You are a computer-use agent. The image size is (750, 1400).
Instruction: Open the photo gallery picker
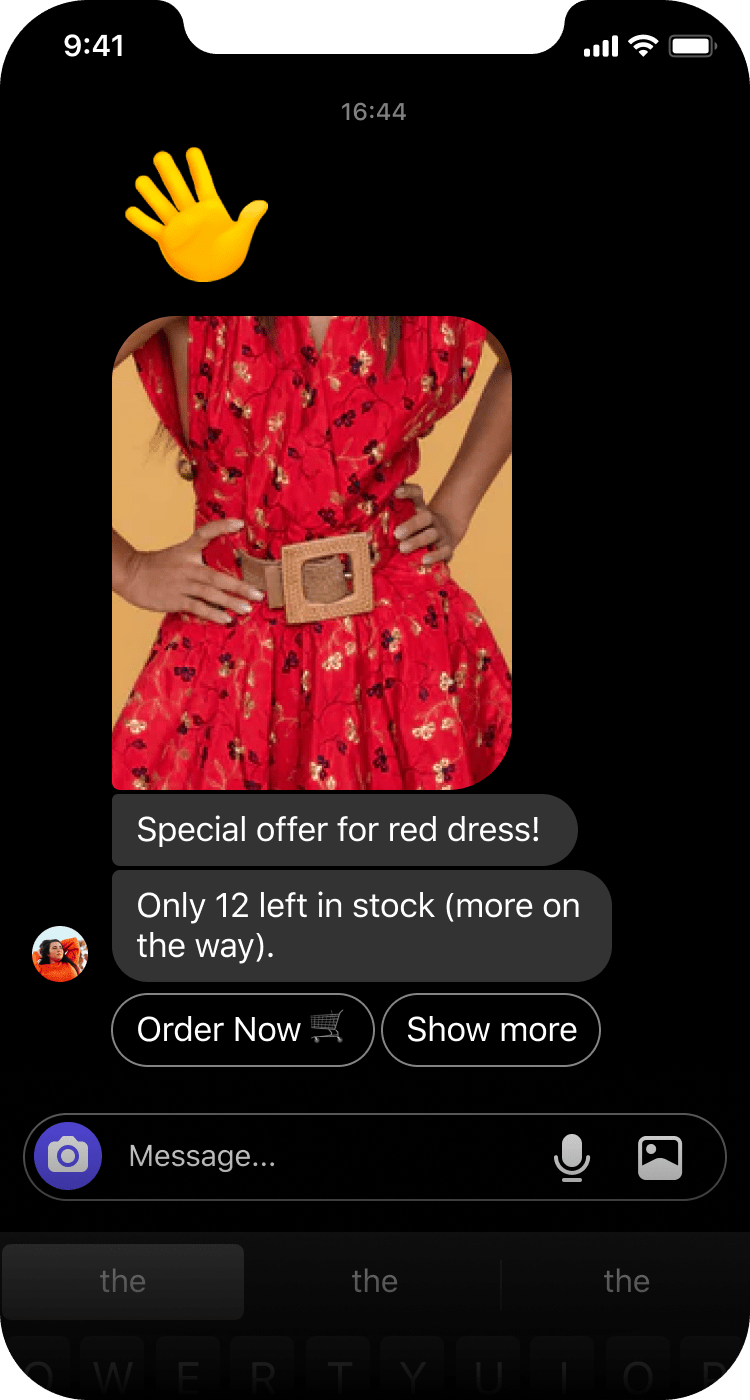tap(660, 1157)
